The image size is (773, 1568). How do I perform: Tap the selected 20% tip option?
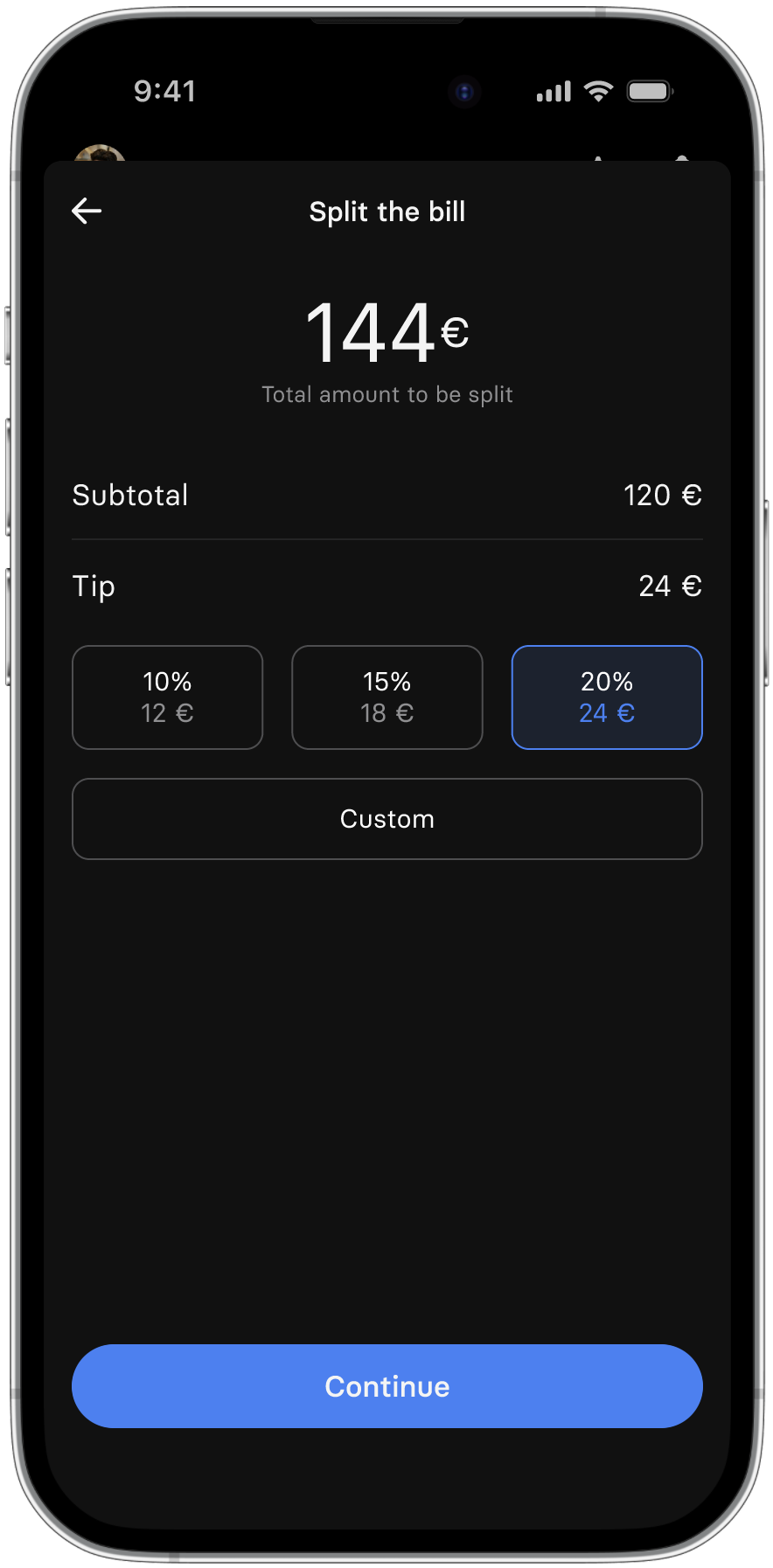click(607, 697)
